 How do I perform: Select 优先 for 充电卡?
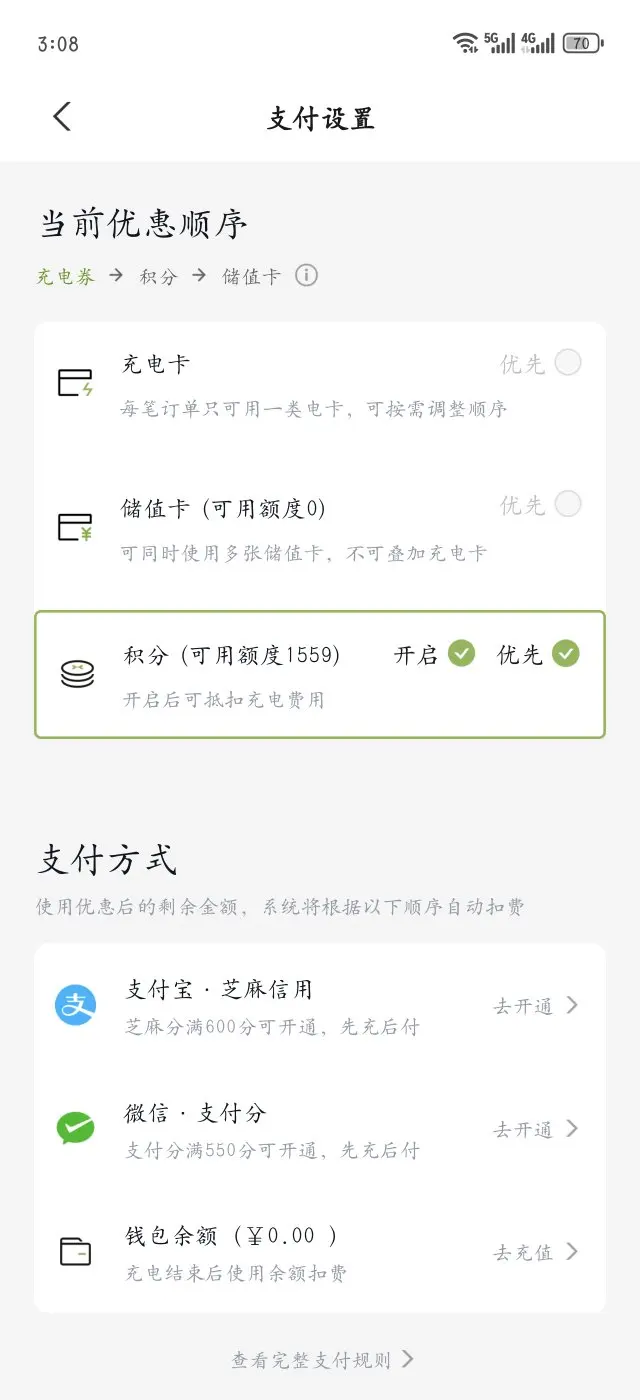[x=567, y=362]
